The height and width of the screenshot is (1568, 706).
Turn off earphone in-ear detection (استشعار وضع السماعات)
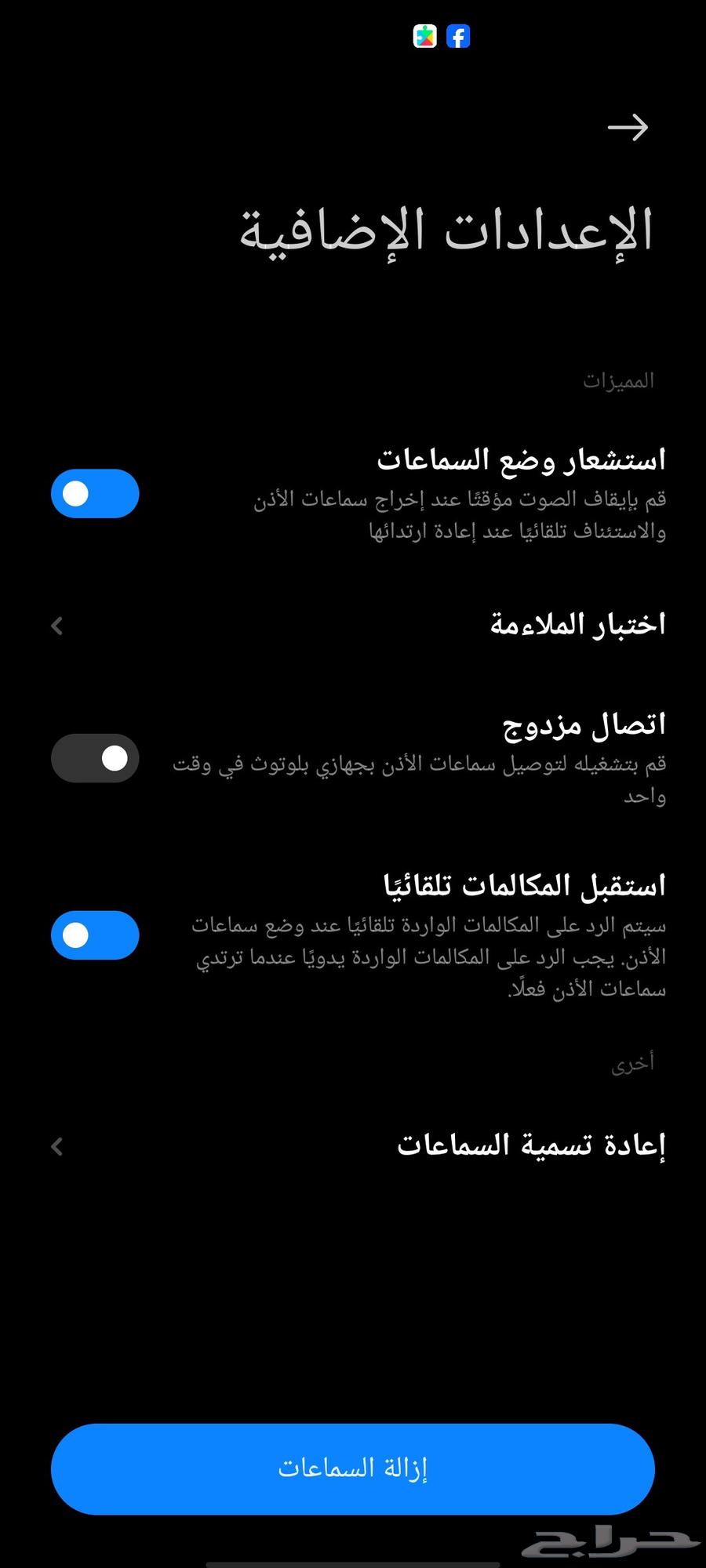point(95,494)
